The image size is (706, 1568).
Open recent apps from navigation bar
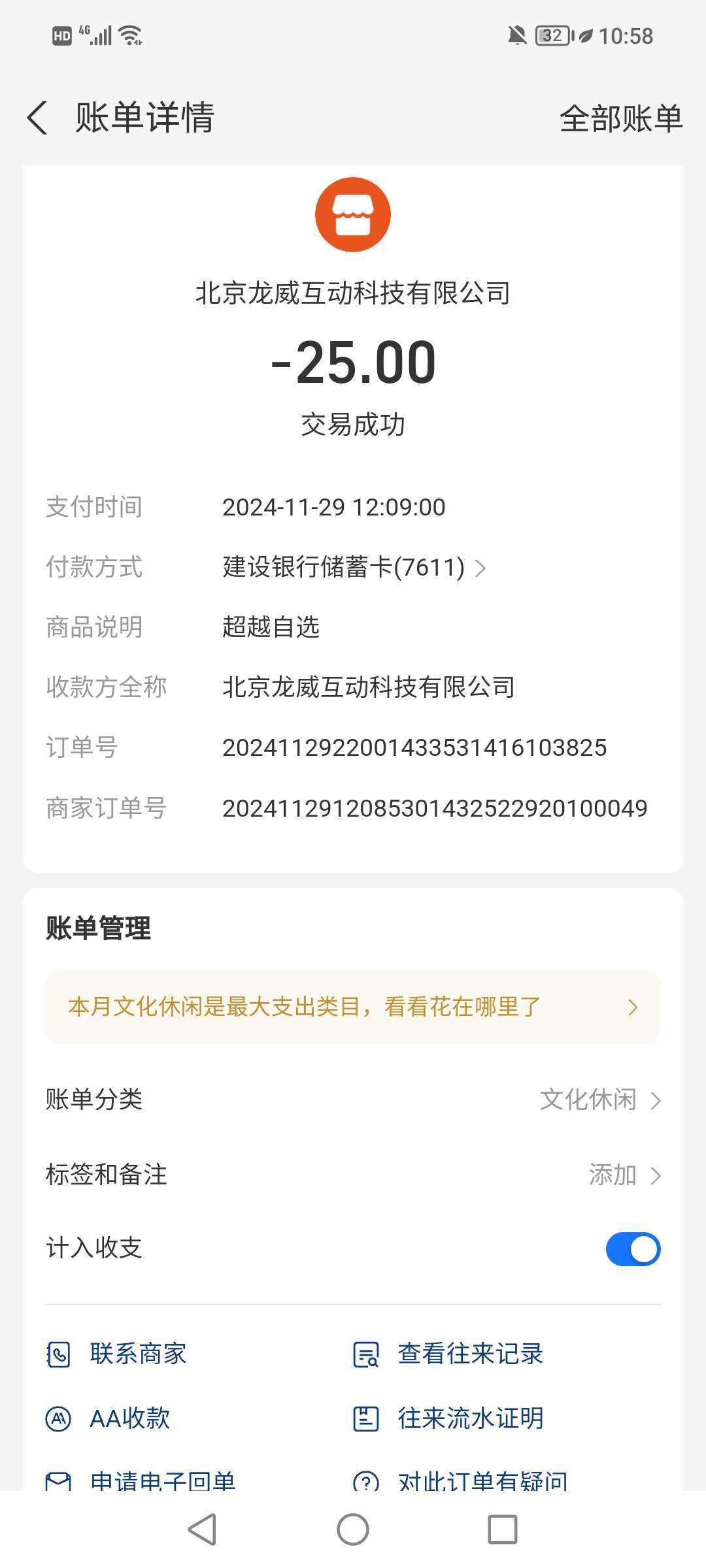(503, 1529)
